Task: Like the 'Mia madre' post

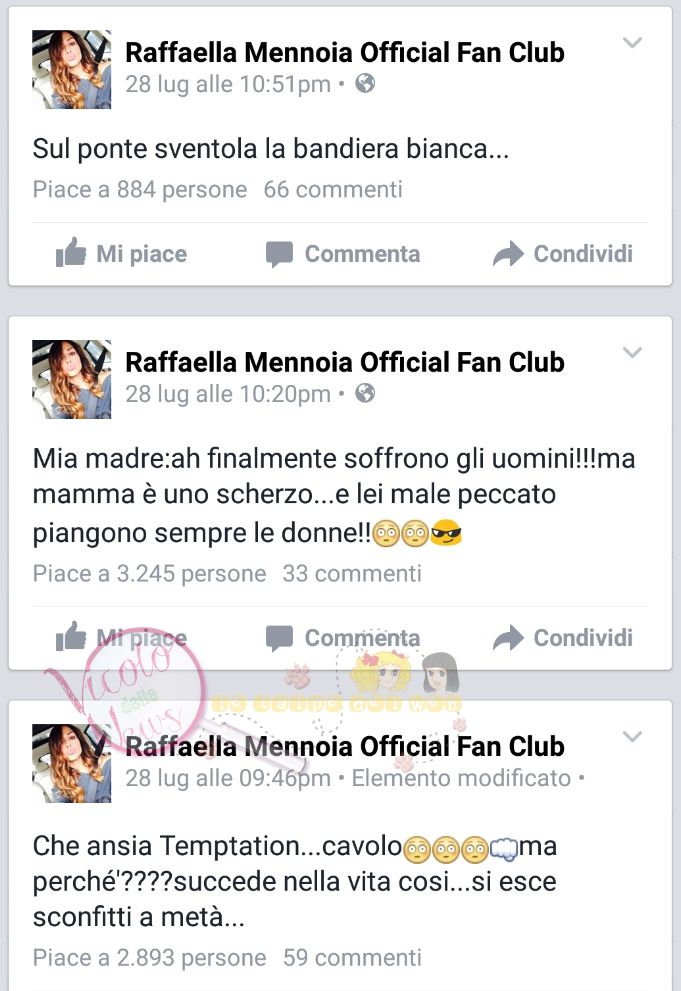Action: pyautogui.click(x=121, y=637)
